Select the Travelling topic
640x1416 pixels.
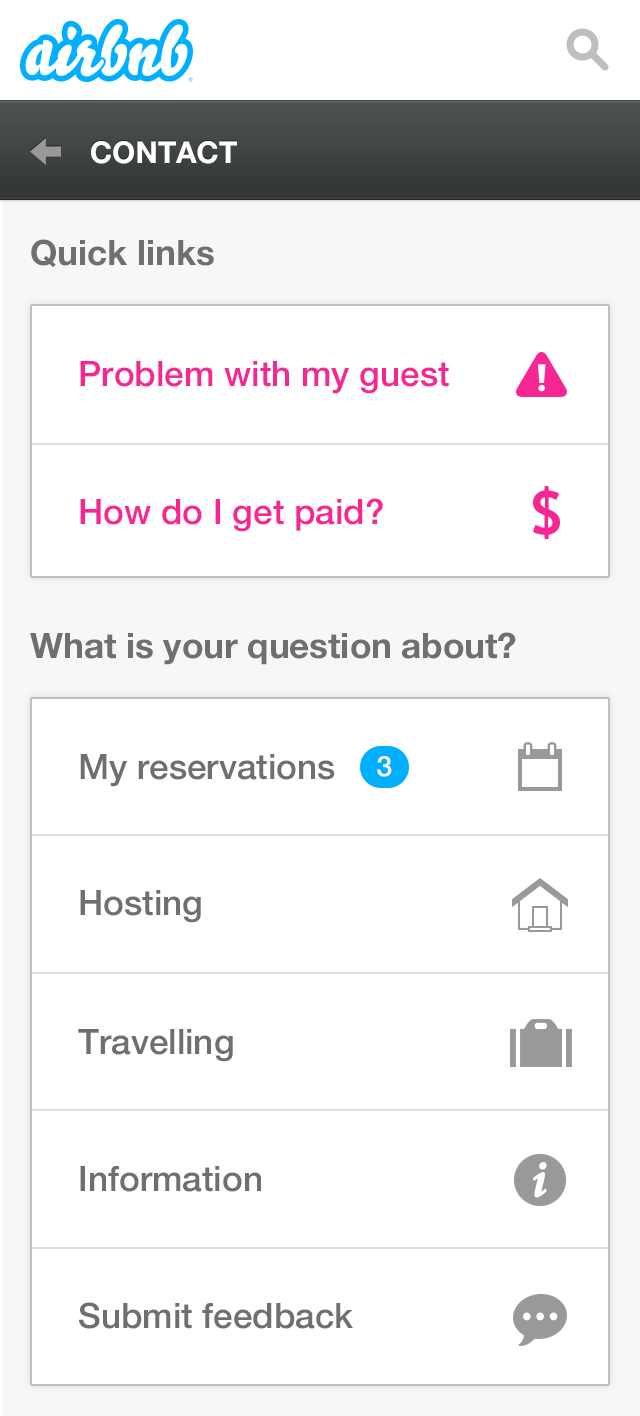[x=156, y=1042]
